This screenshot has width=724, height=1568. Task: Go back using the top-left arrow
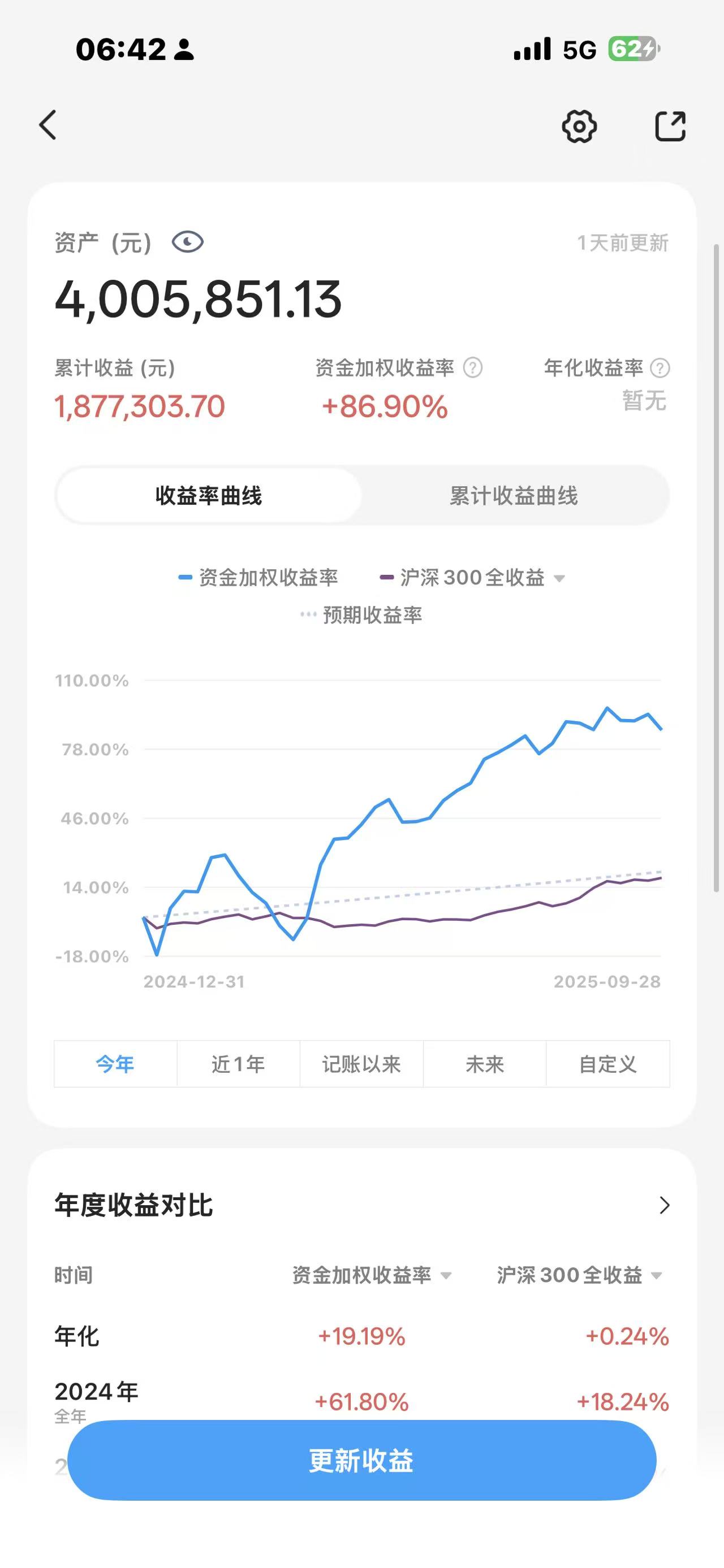coord(48,125)
